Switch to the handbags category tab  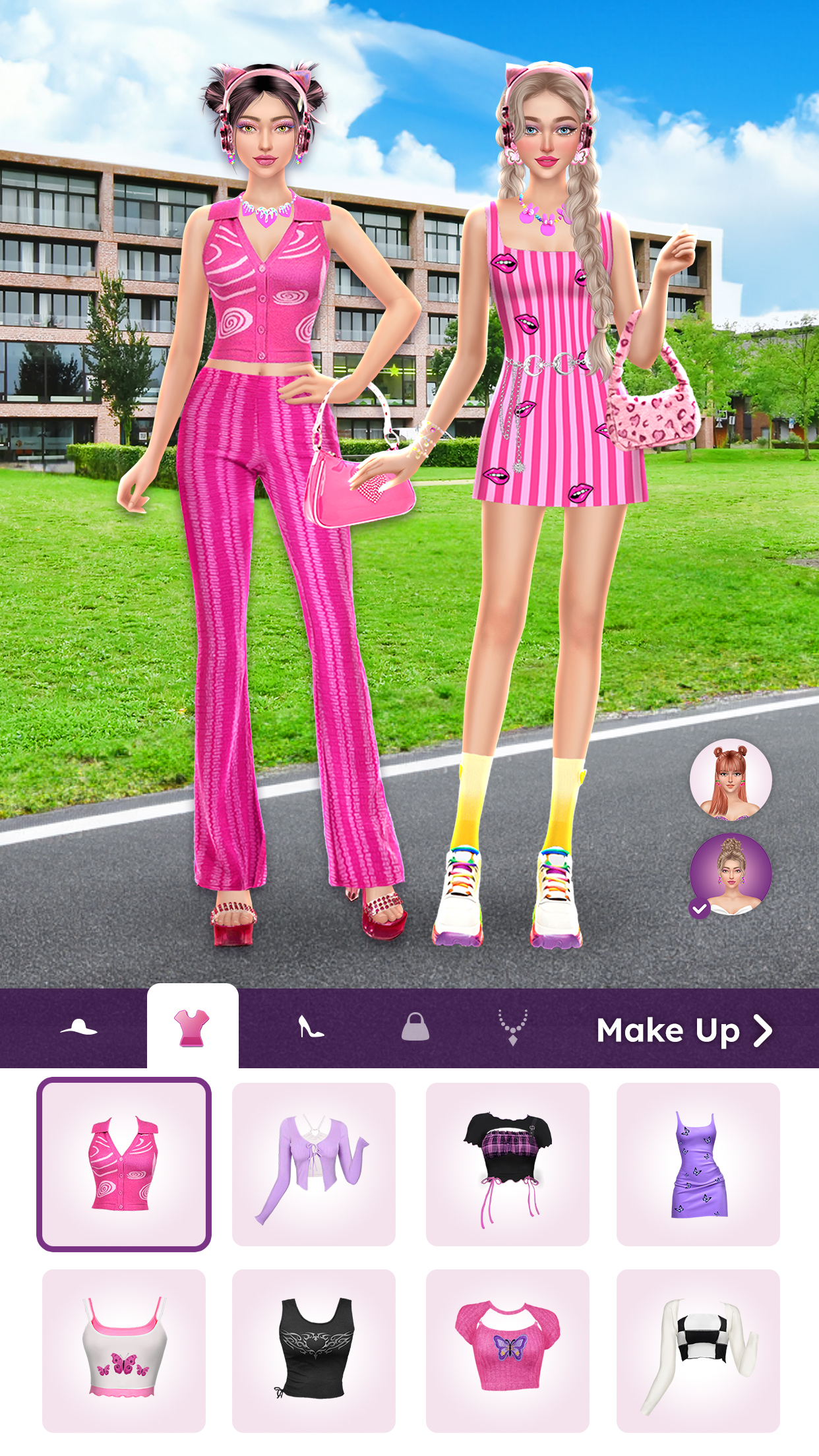[415, 1027]
